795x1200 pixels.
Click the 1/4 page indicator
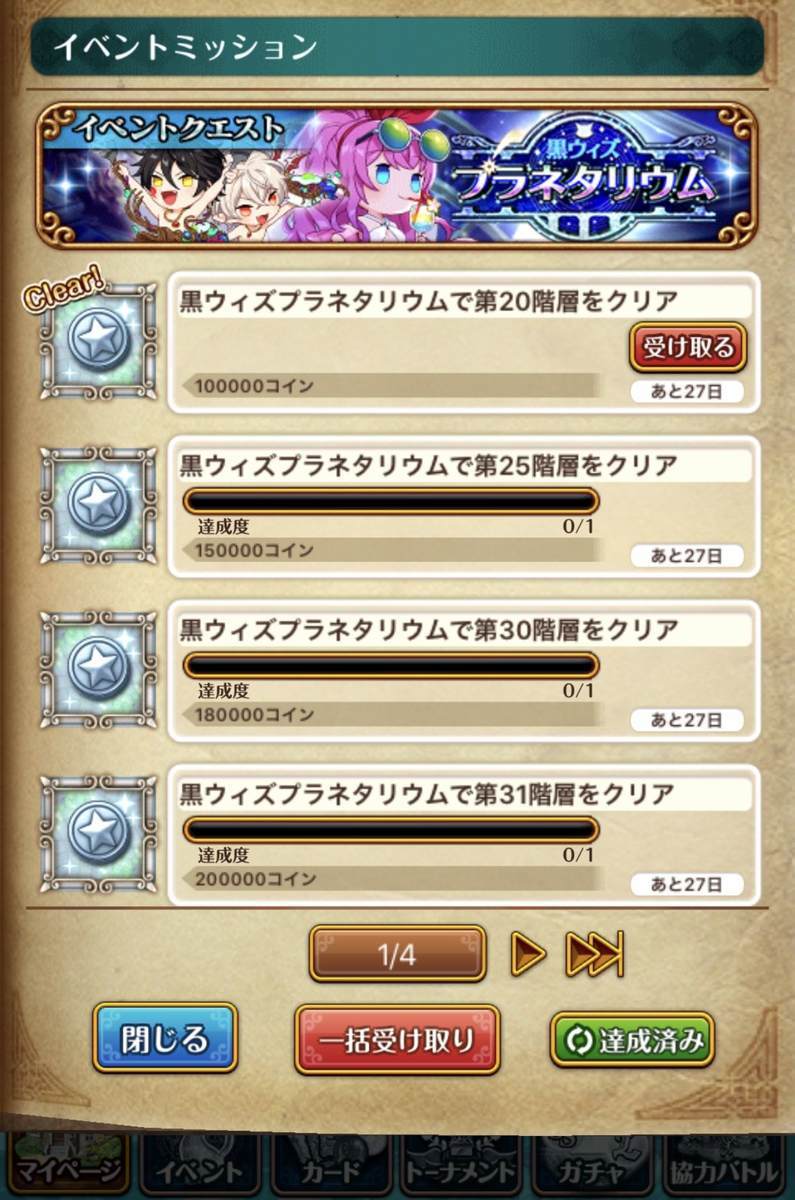(398, 953)
